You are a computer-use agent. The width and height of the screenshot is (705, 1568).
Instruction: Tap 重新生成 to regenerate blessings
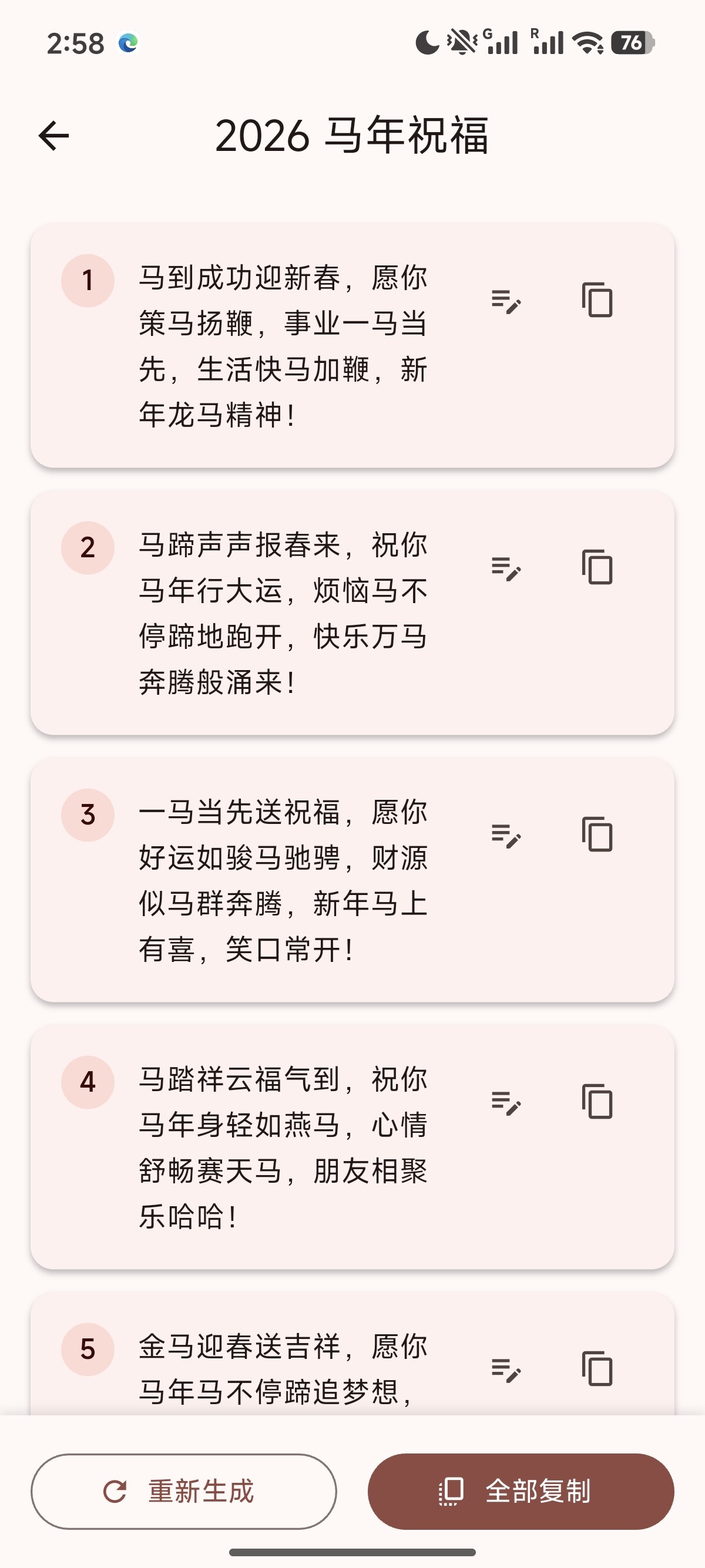(x=184, y=1491)
